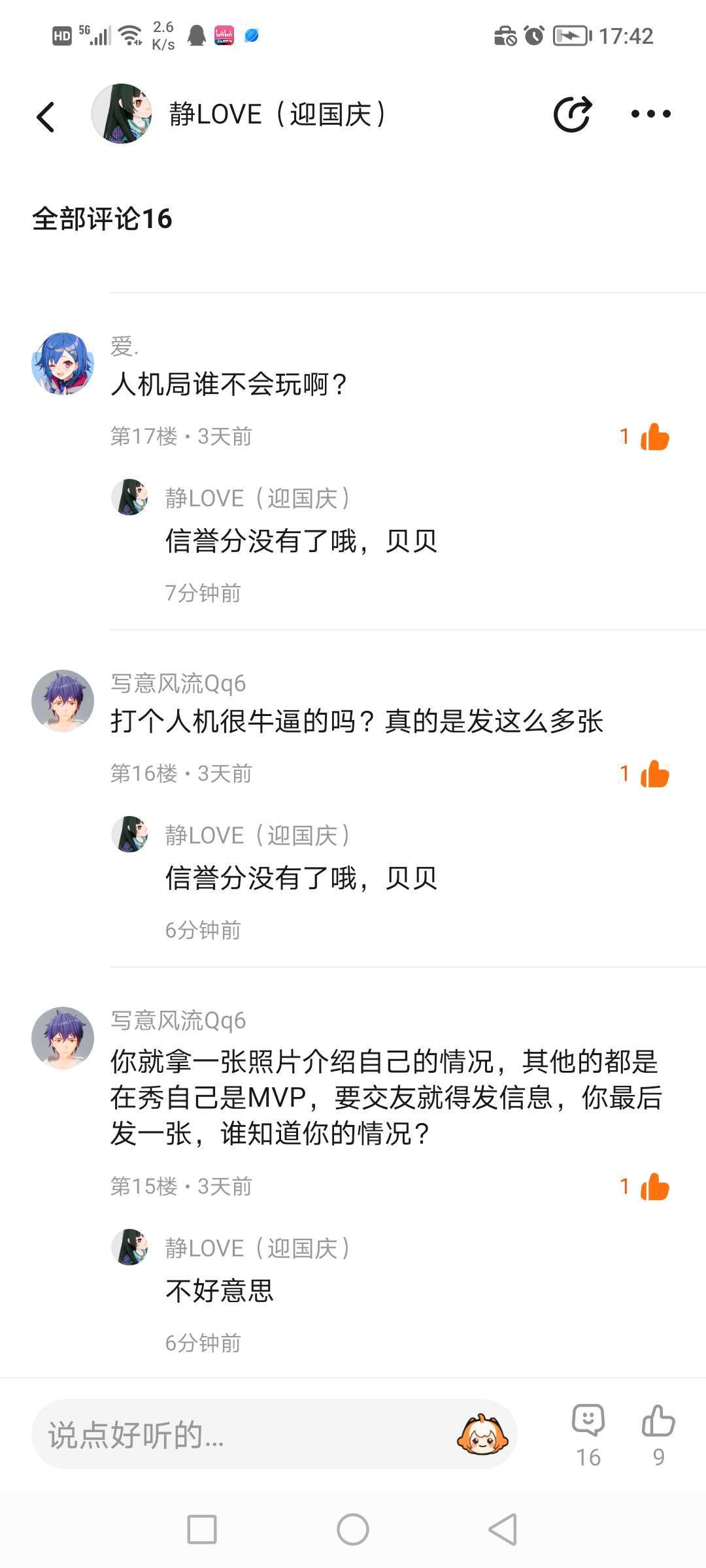Tap the system home button
The height and width of the screenshot is (1568, 706).
pos(353,1529)
